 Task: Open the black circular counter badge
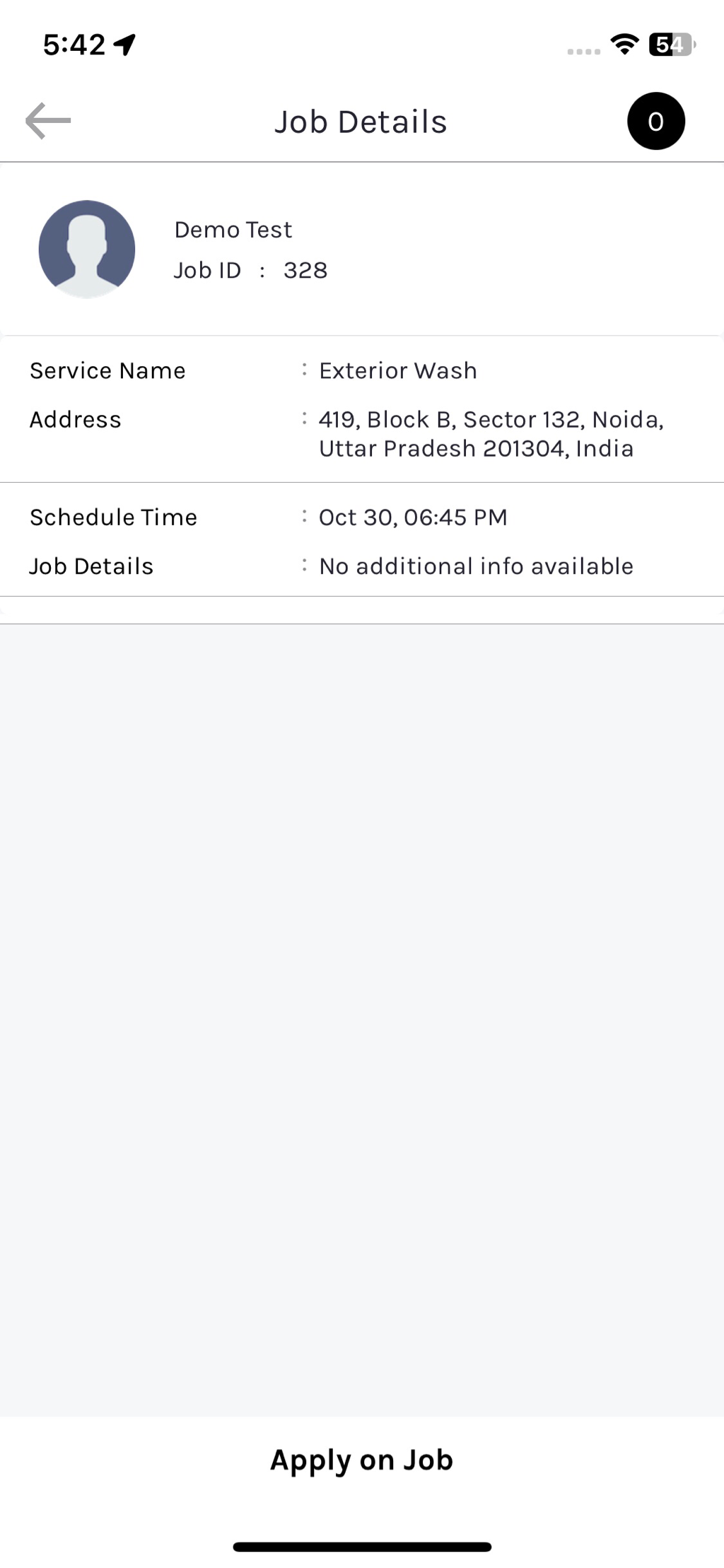tap(655, 122)
